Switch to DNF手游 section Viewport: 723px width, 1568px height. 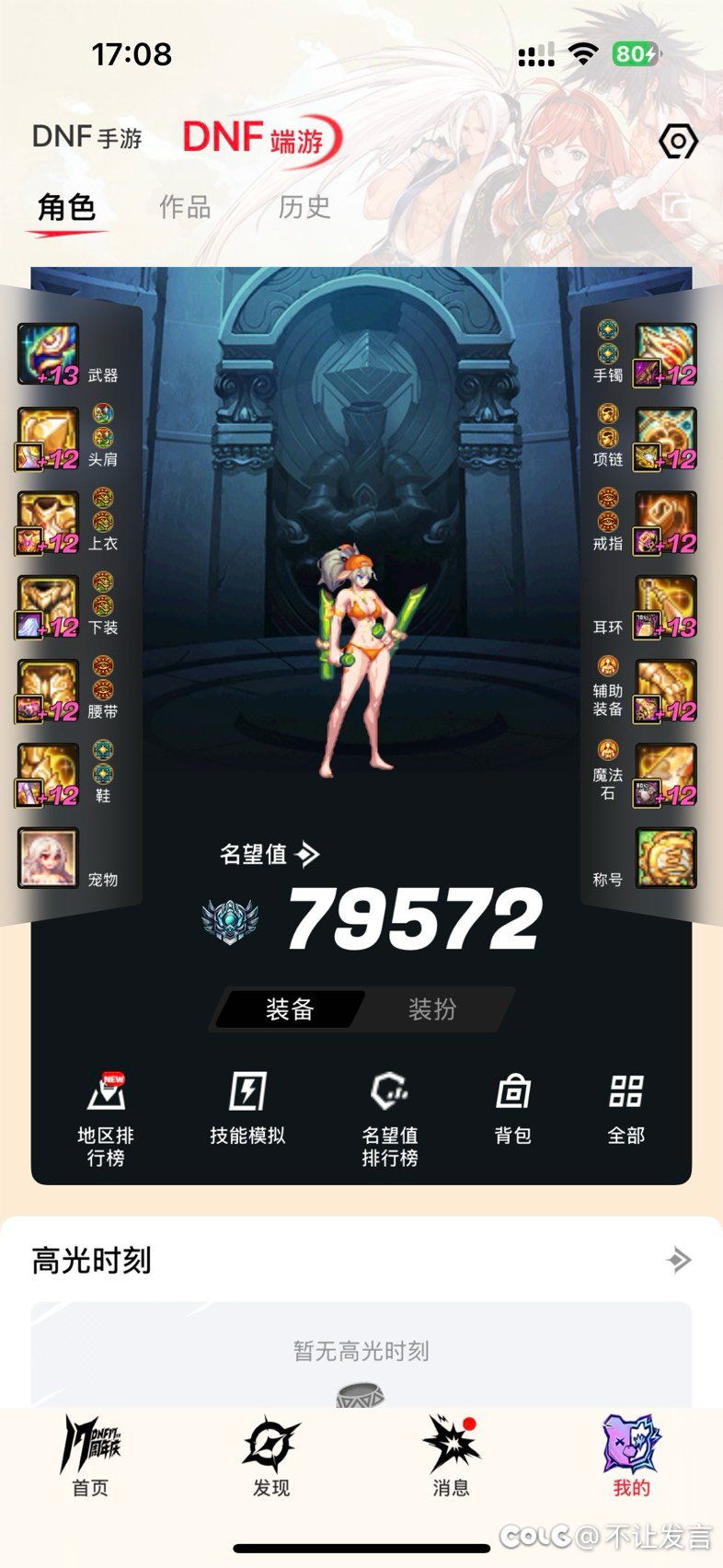(87, 137)
